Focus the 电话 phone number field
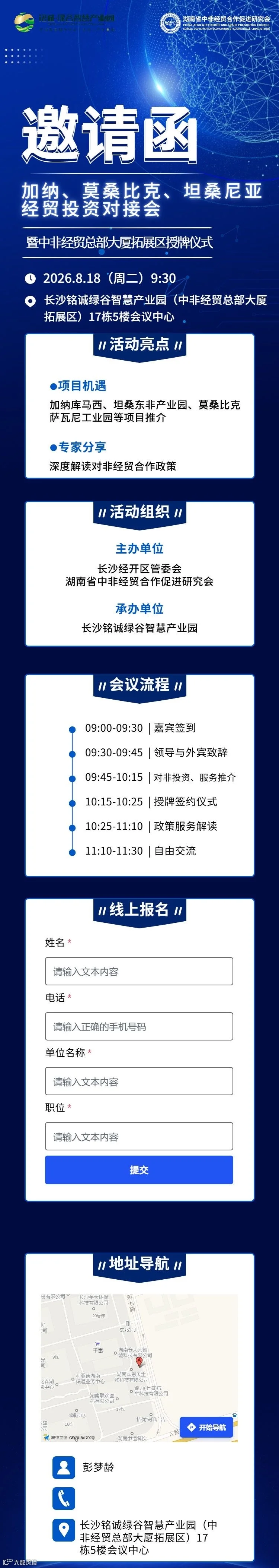 [139, 1026]
